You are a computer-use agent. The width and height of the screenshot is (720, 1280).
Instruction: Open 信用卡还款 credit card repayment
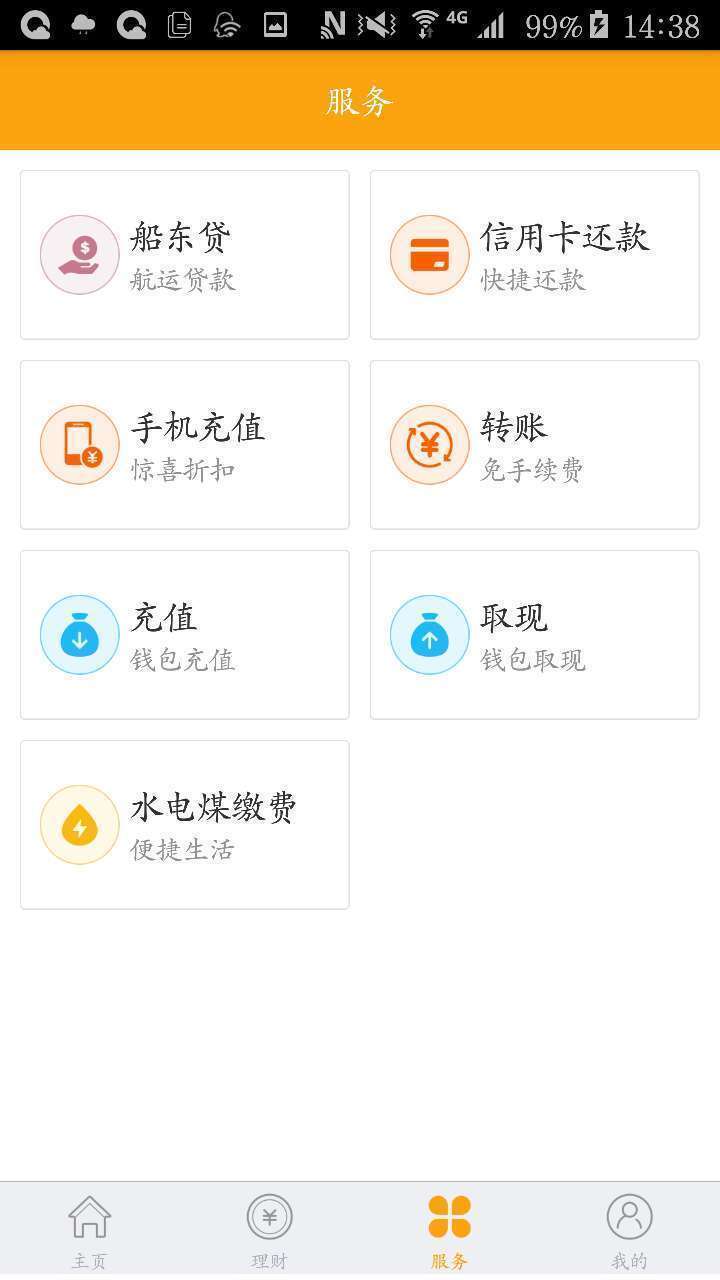535,255
